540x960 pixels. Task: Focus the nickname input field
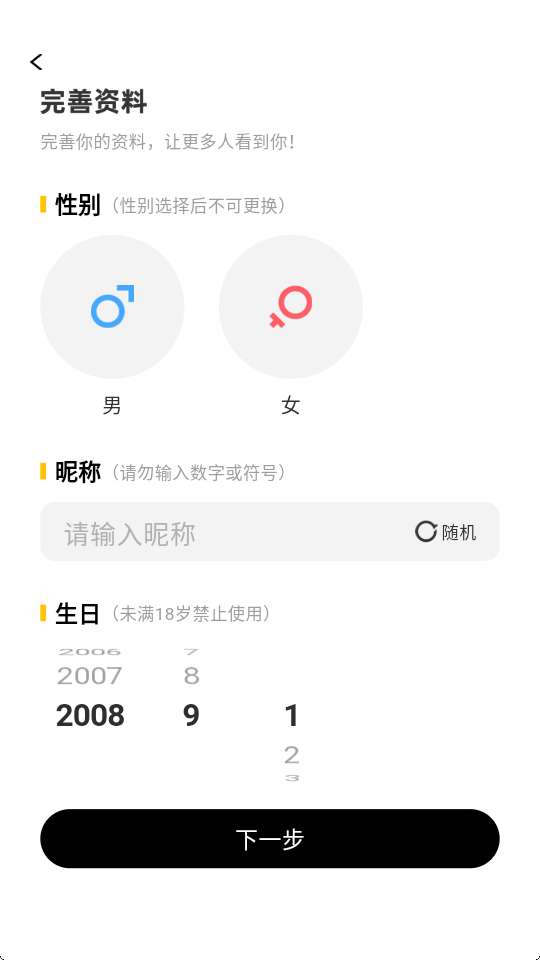point(227,532)
